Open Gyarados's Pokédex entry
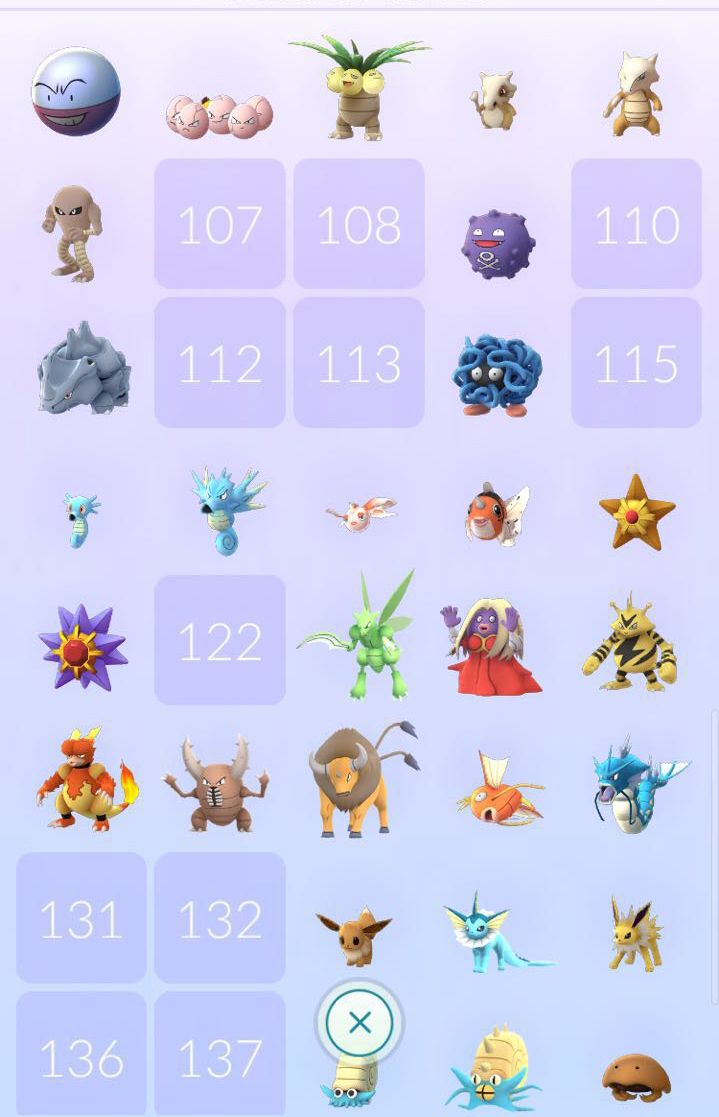The image size is (719, 1117). (637, 785)
